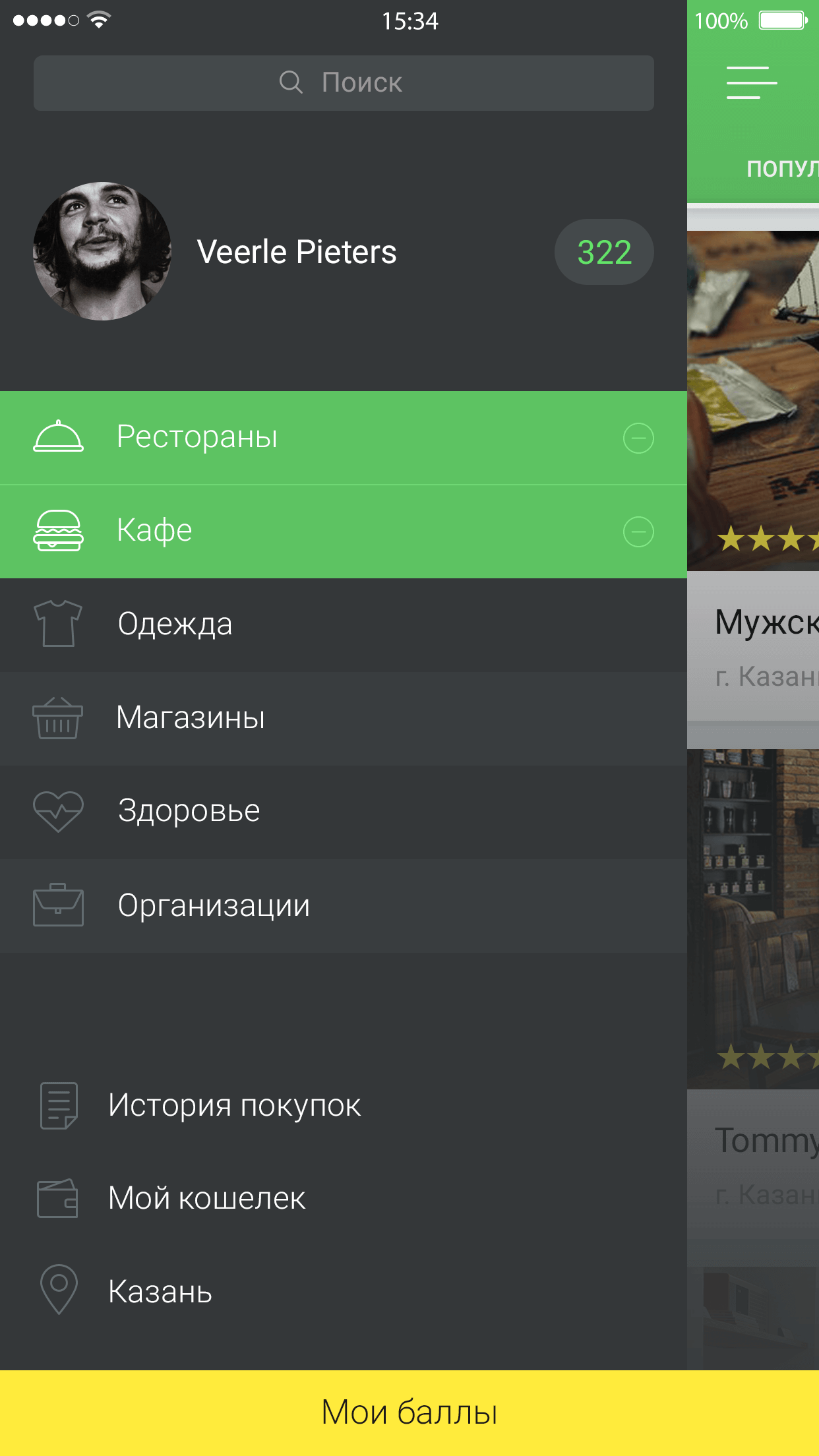Screen dimensions: 819x1456
Task: View История покупок
Action: click(234, 1106)
